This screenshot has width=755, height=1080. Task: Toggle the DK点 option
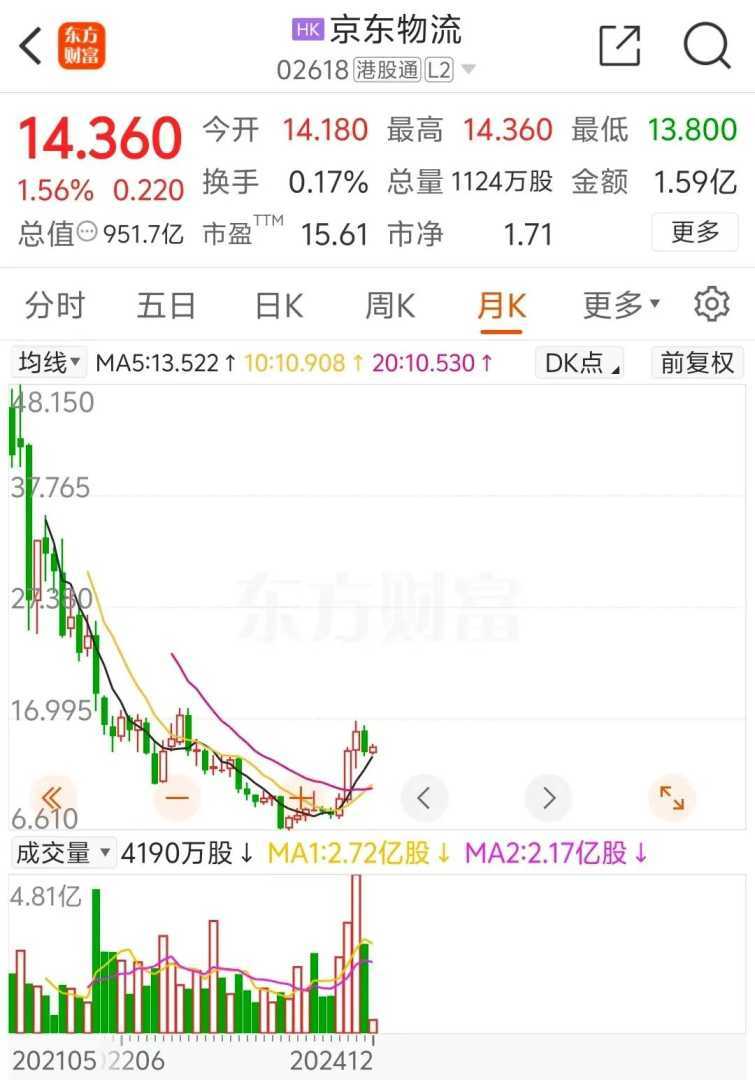pyautogui.click(x=582, y=362)
